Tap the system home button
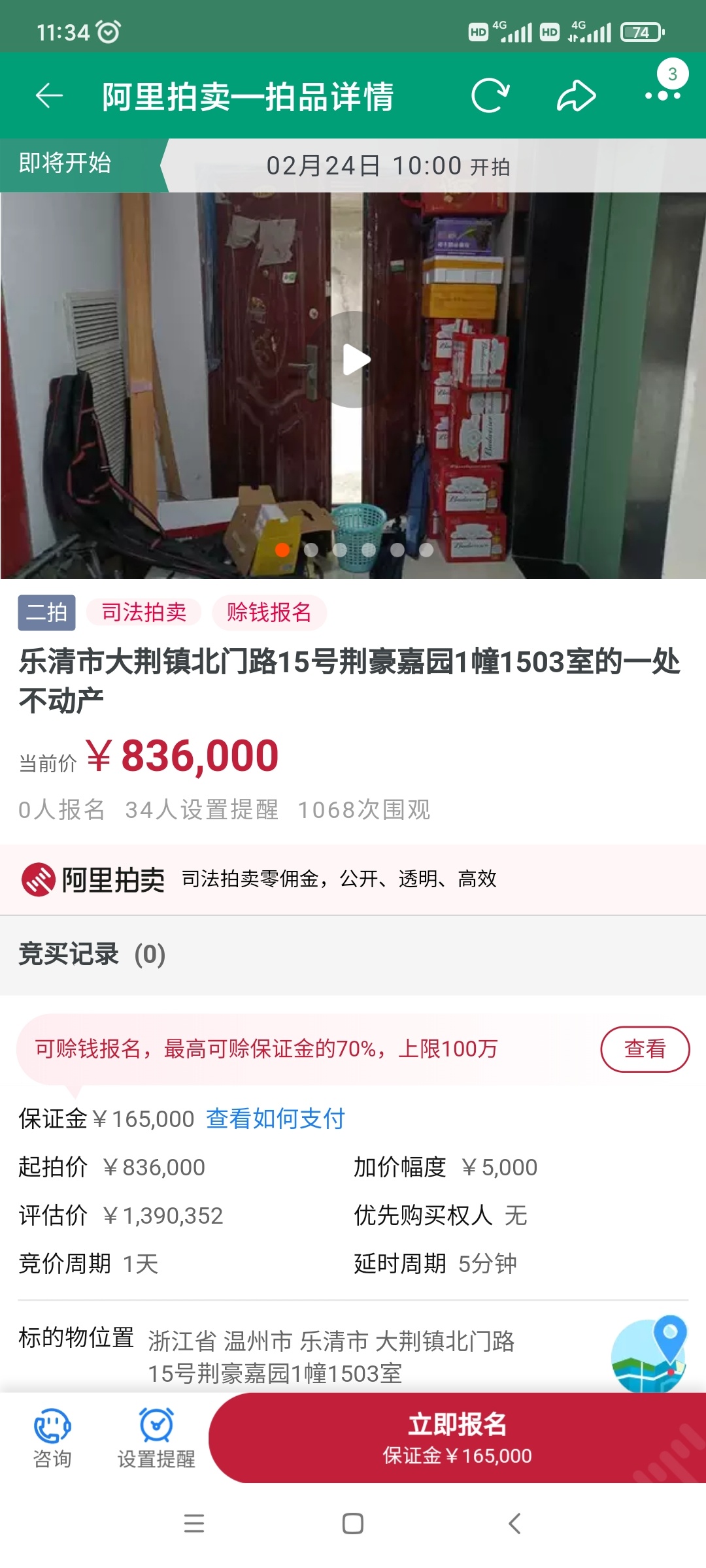Screen dimensions: 706x1568 pos(353,1524)
